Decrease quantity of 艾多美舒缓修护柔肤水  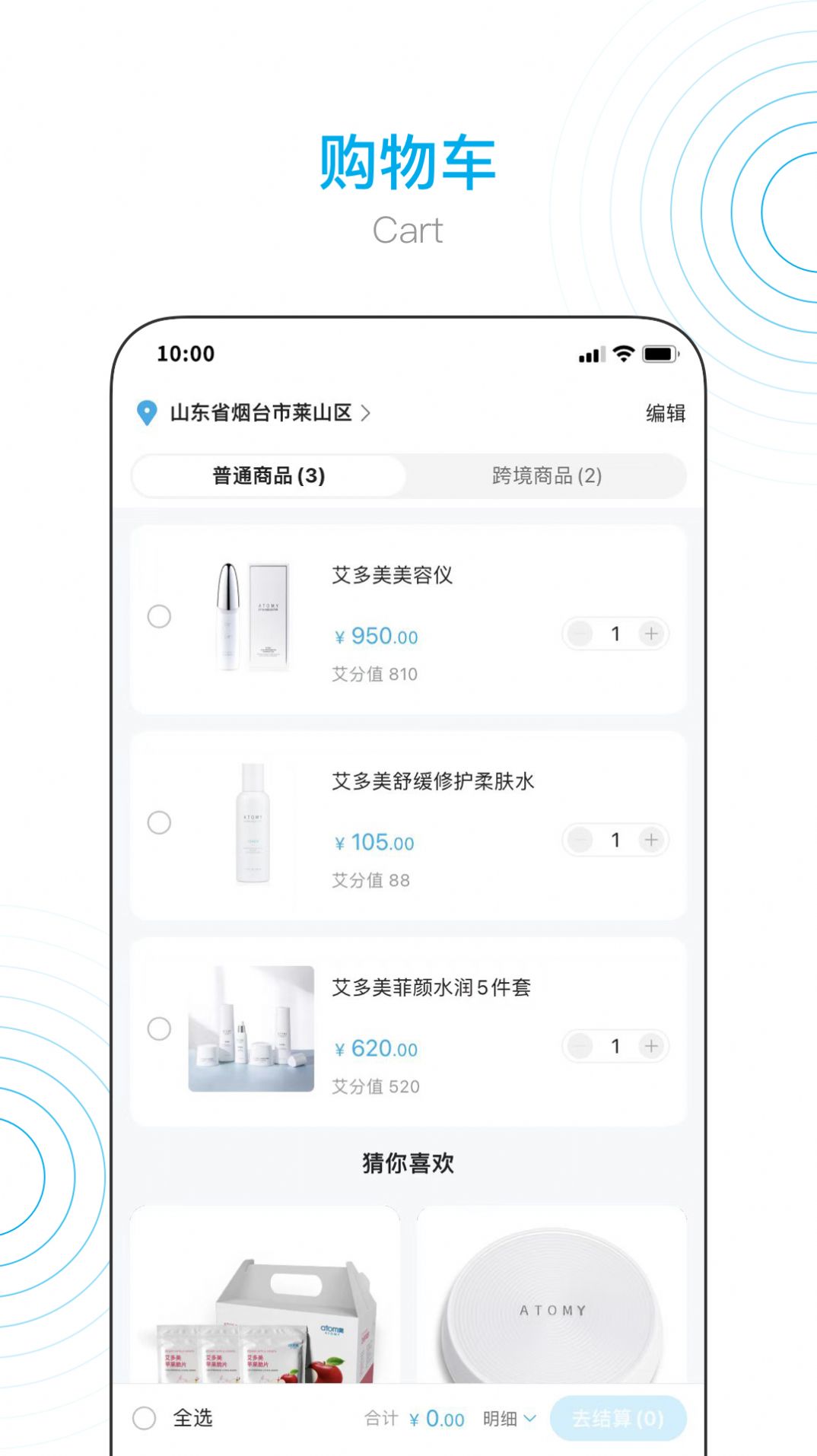(x=580, y=840)
